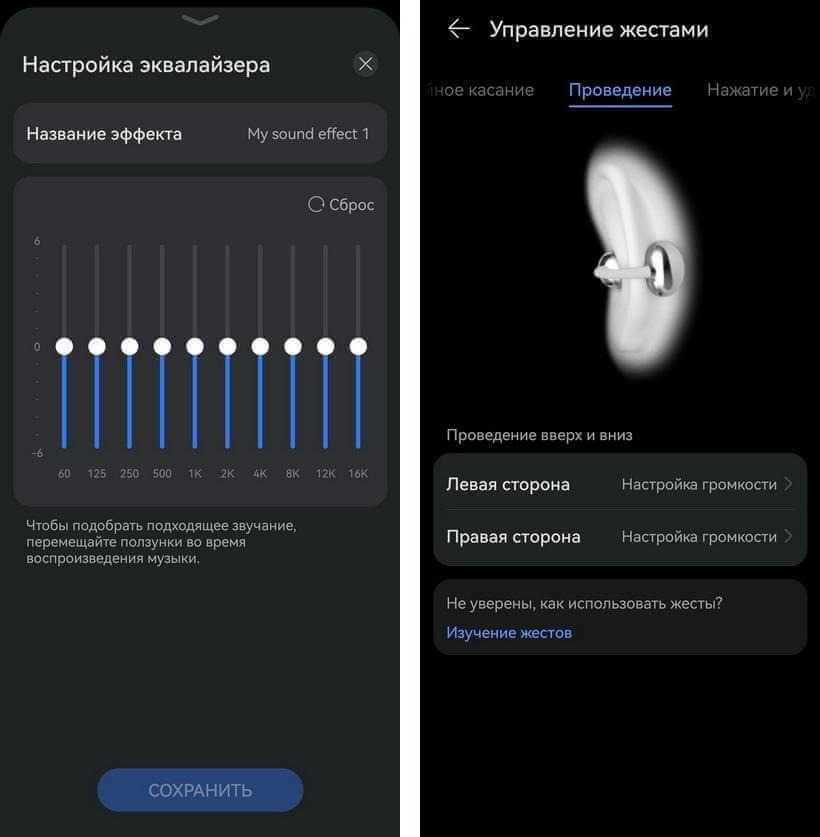Viewport: 820px width, 837px height.
Task: Tap the 16K band slider
Action: [x=358, y=346]
